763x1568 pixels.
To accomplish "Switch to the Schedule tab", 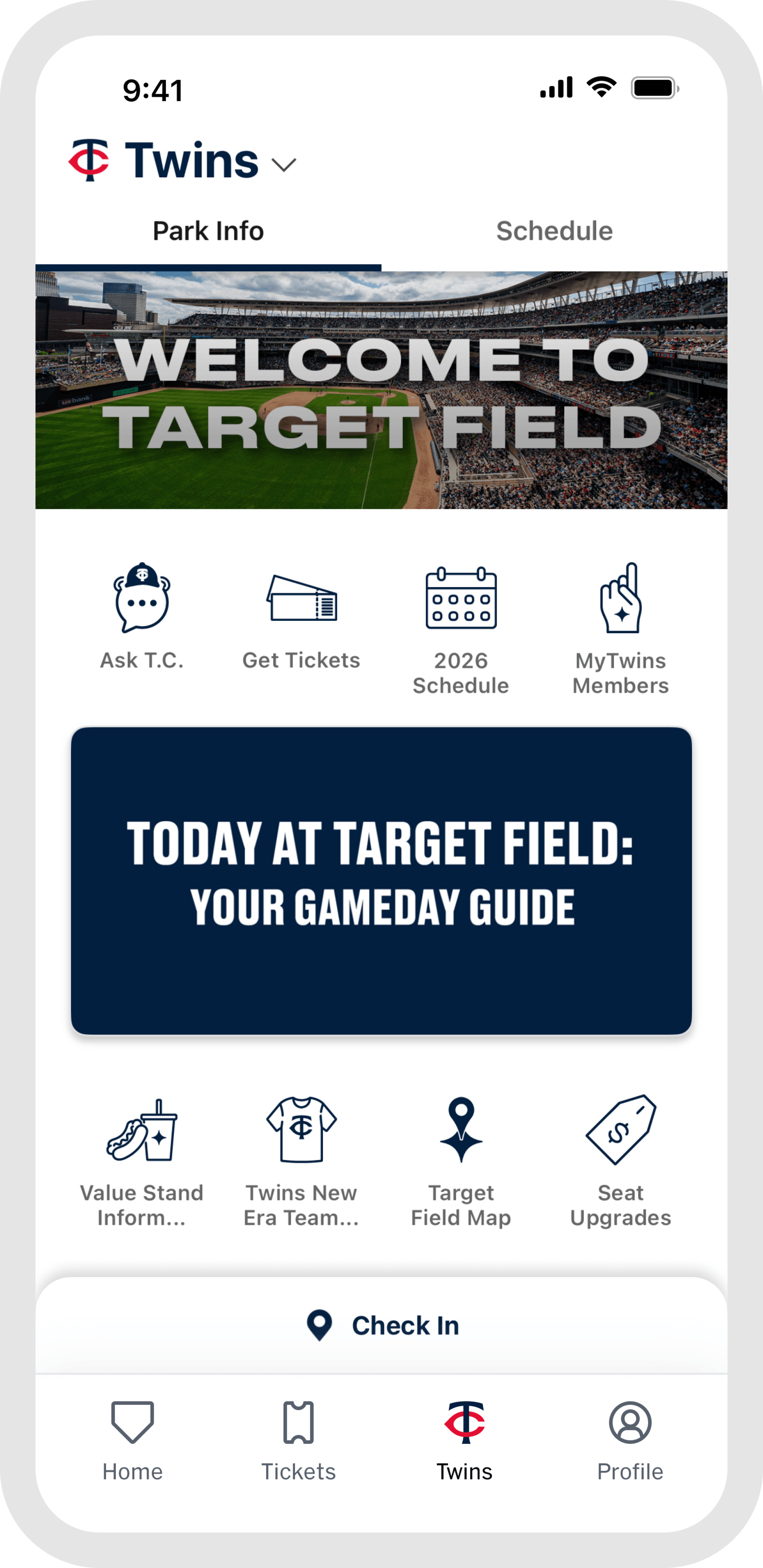I will click(x=554, y=231).
